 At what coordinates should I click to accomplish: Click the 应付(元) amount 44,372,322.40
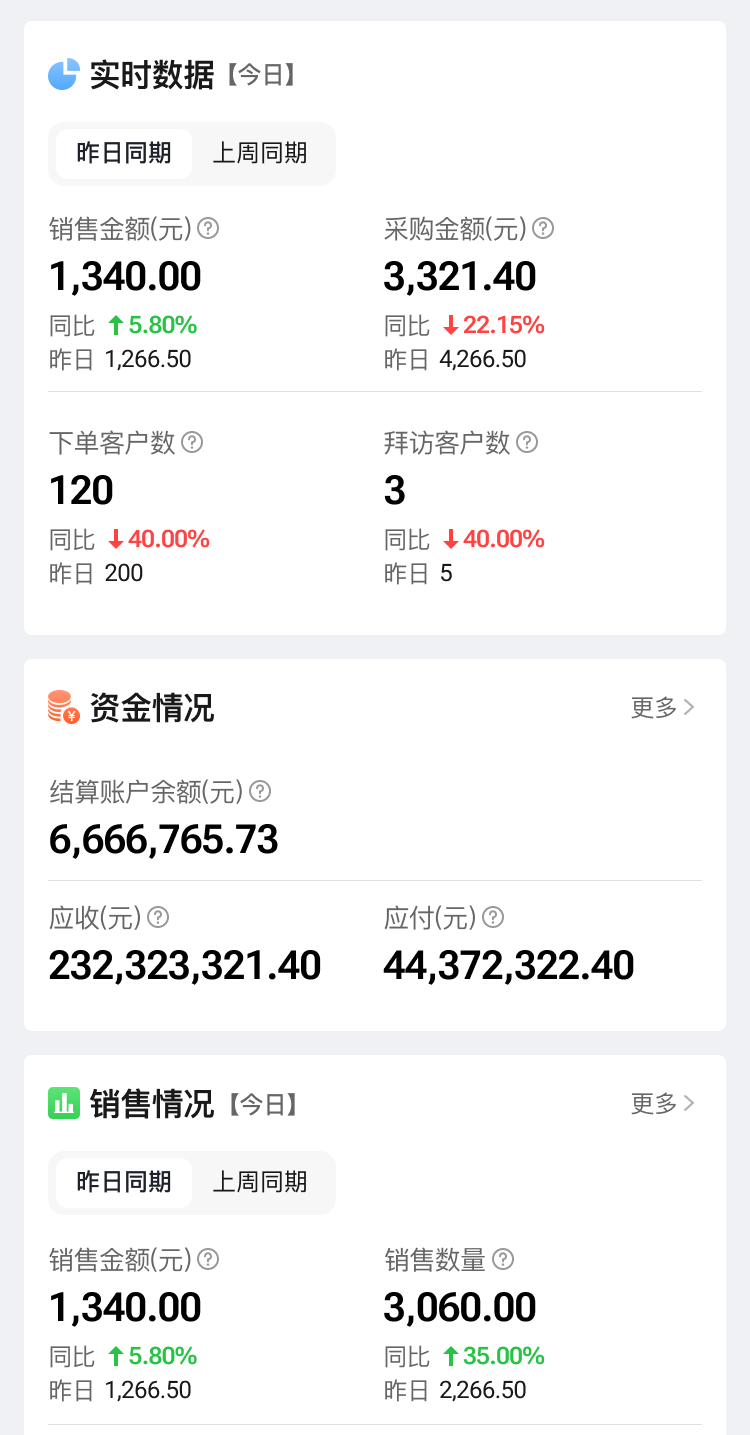point(508,964)
